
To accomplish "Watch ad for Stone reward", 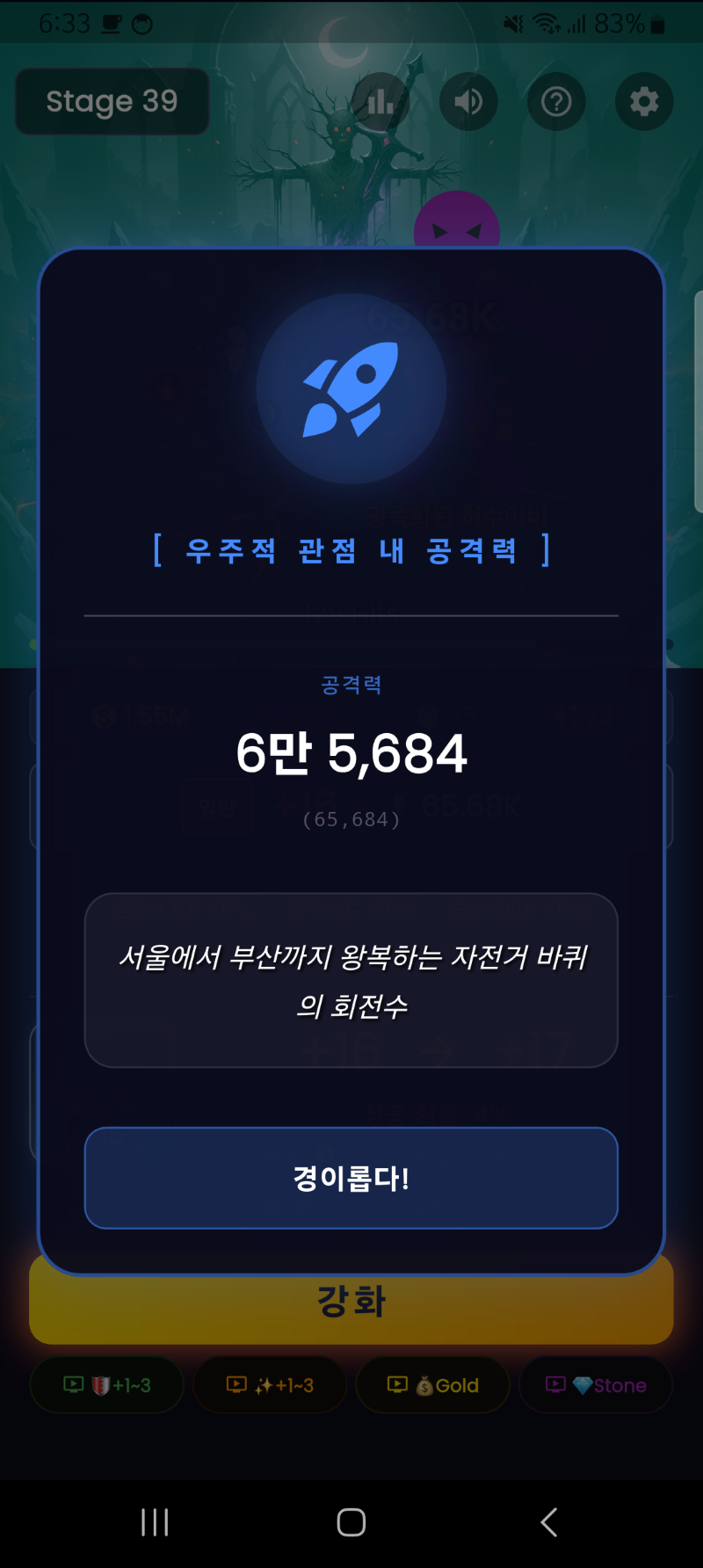I will pos(596,1385).
